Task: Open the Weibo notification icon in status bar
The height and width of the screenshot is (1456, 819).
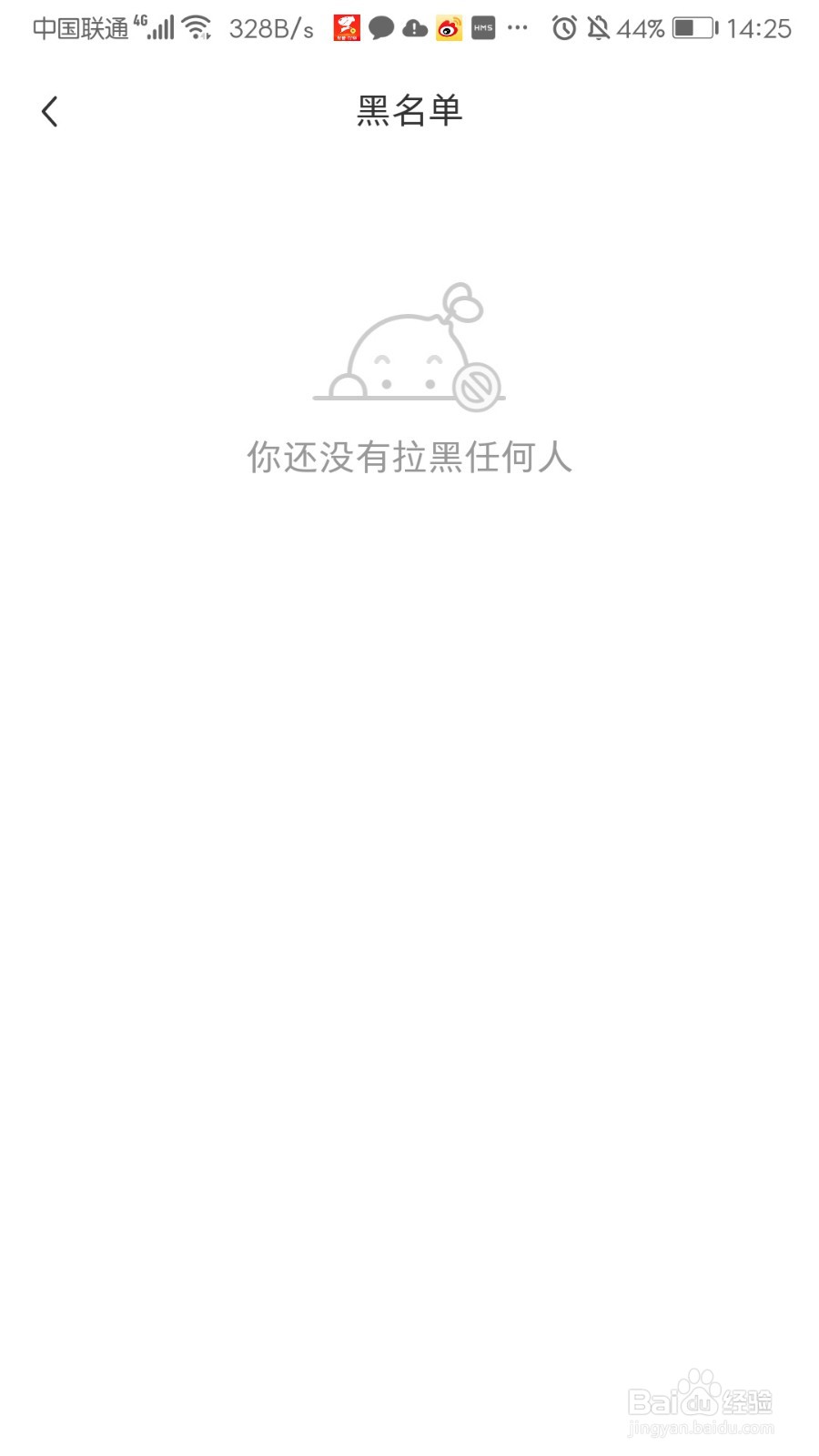Action: (x=447, y=28)
